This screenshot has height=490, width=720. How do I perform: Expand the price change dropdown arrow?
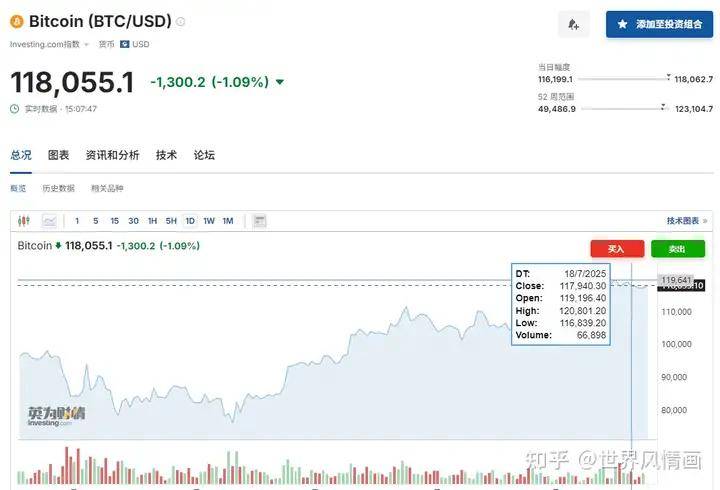[279, 82]
